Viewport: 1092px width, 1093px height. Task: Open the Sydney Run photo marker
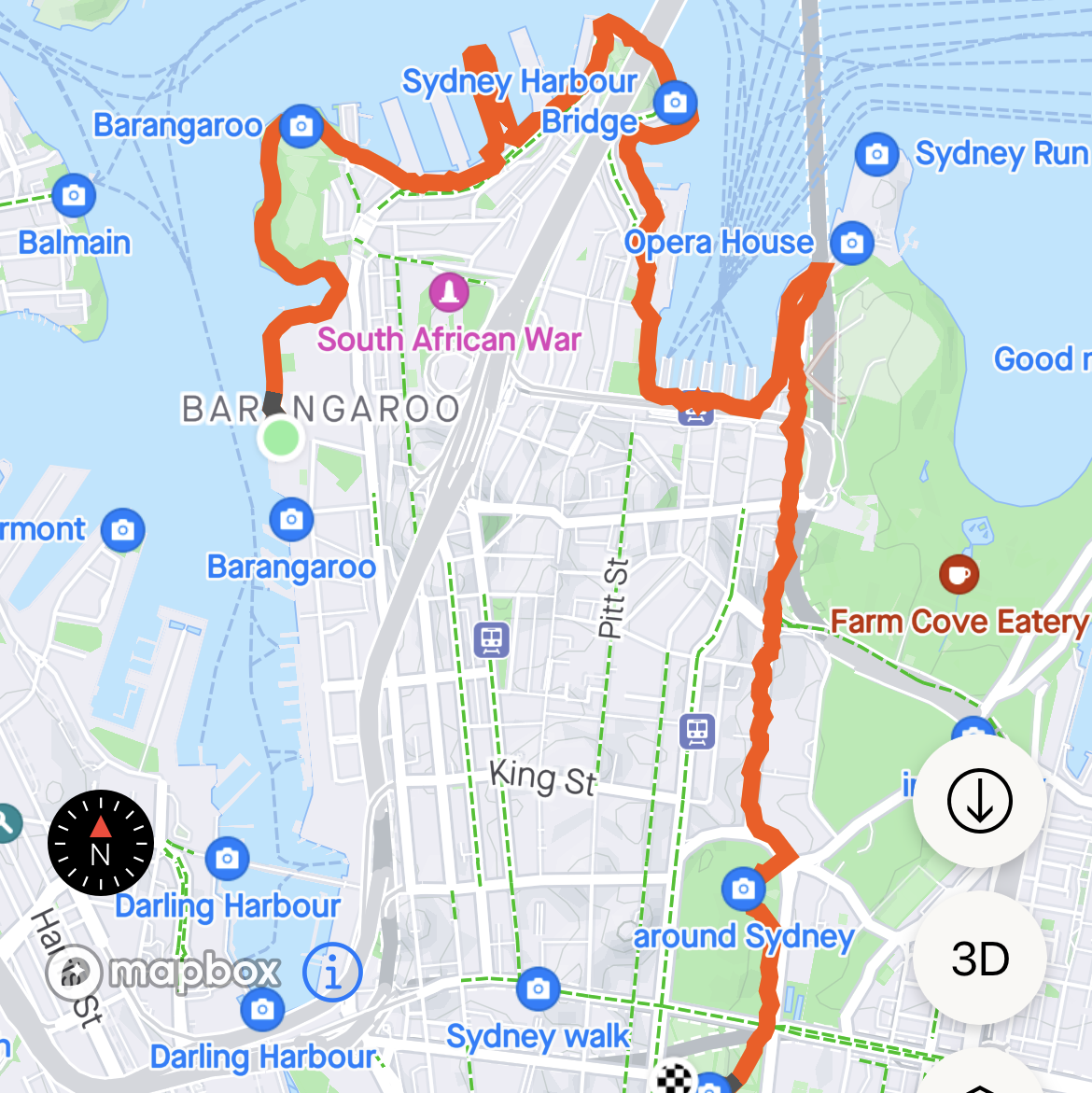click(876, 153)
